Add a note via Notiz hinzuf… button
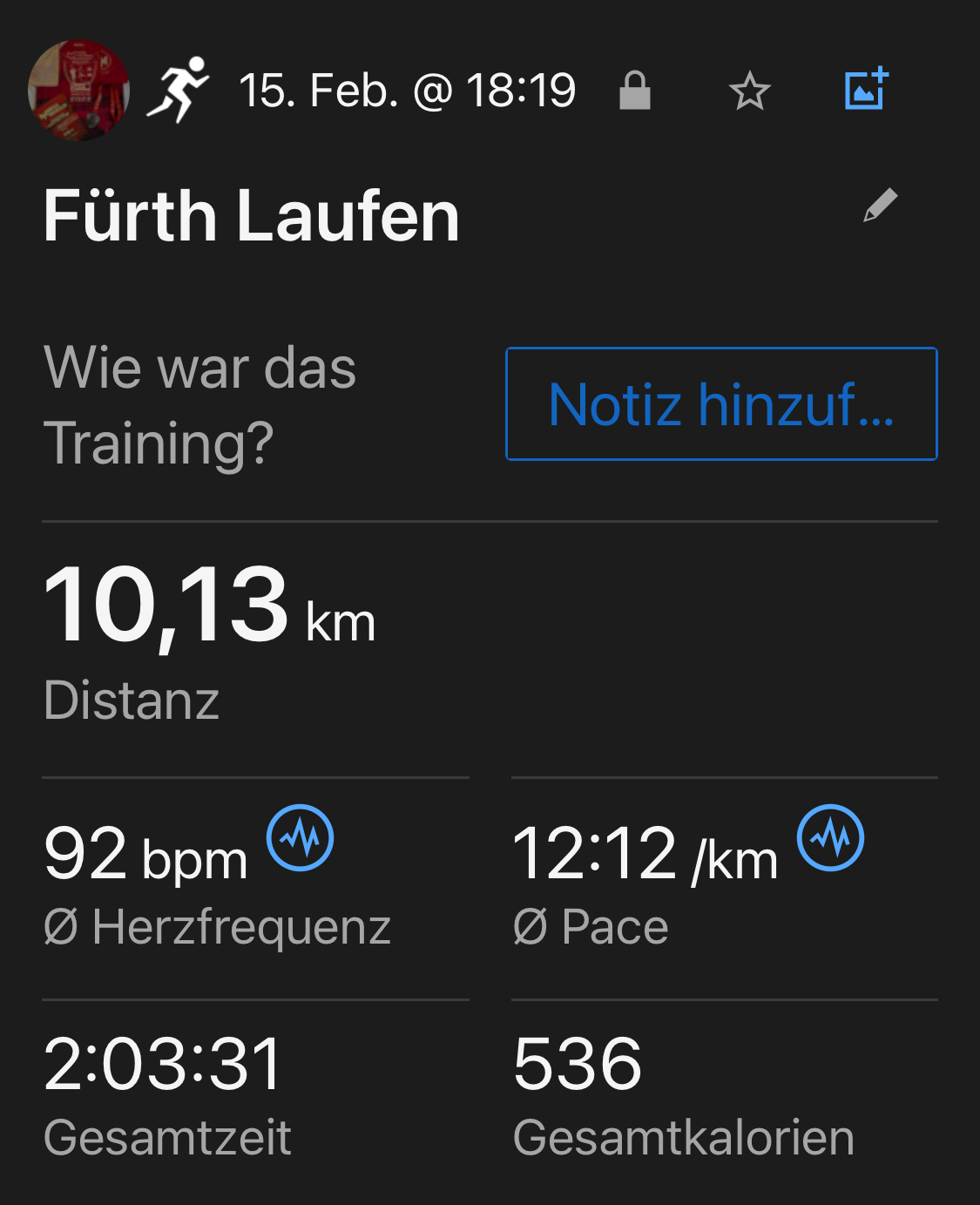 point(721,404)
